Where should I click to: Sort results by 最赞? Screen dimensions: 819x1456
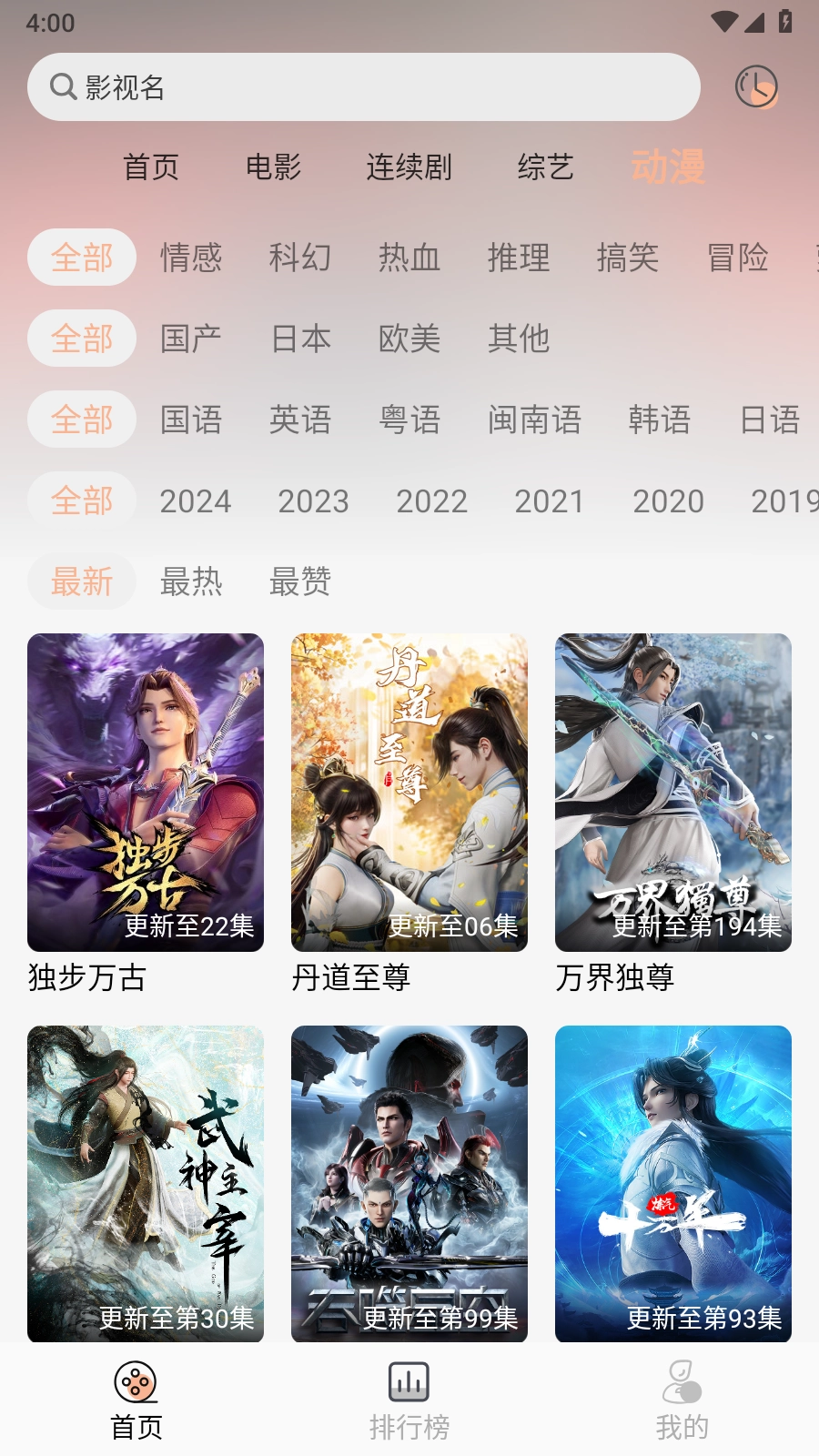click(300, 581)
